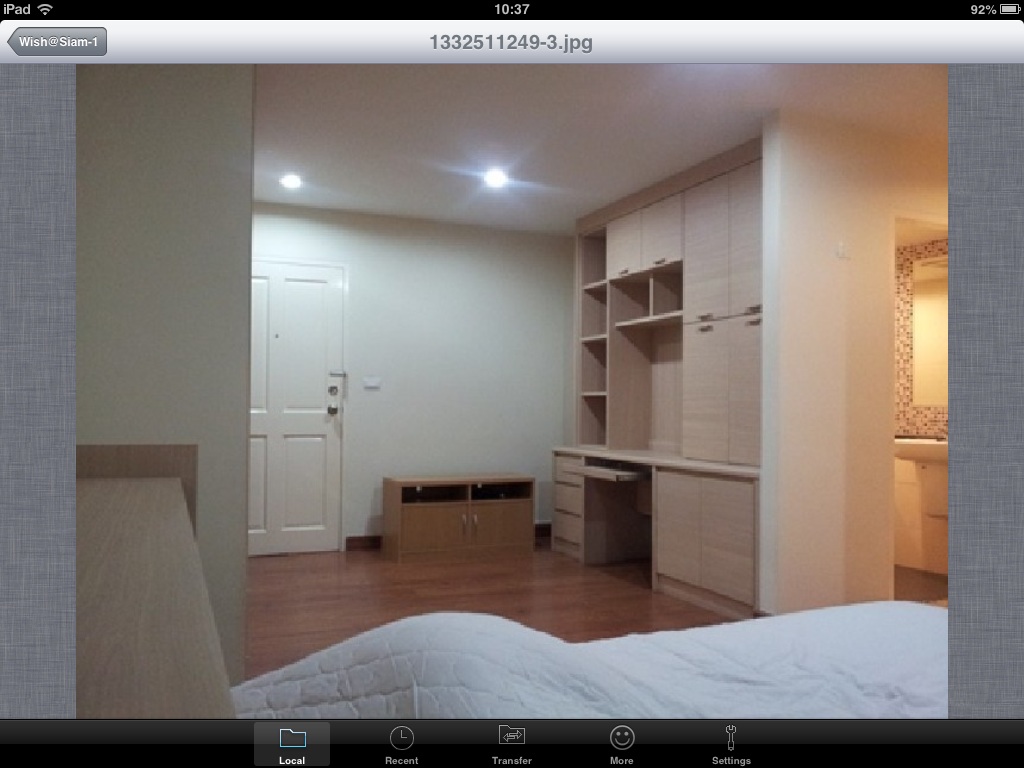Open the Settings tab

click(731, 744)
